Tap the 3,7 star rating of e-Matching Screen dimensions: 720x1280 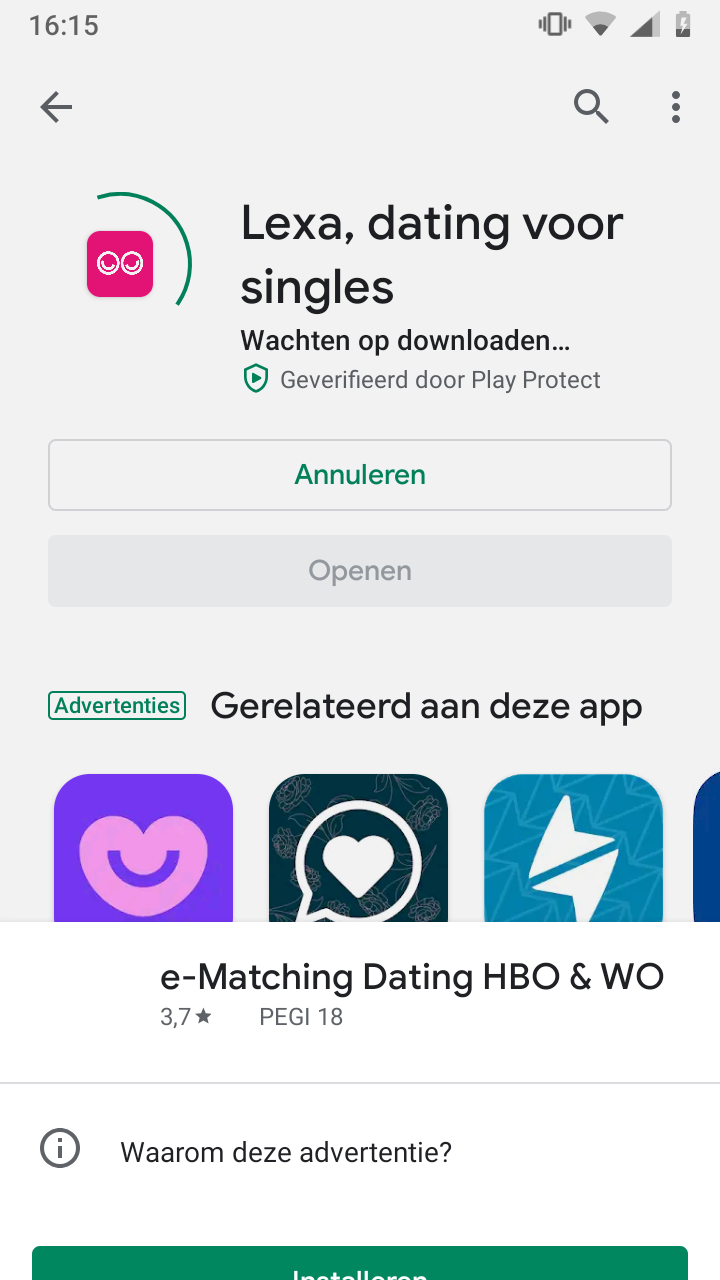[185, 1016]
